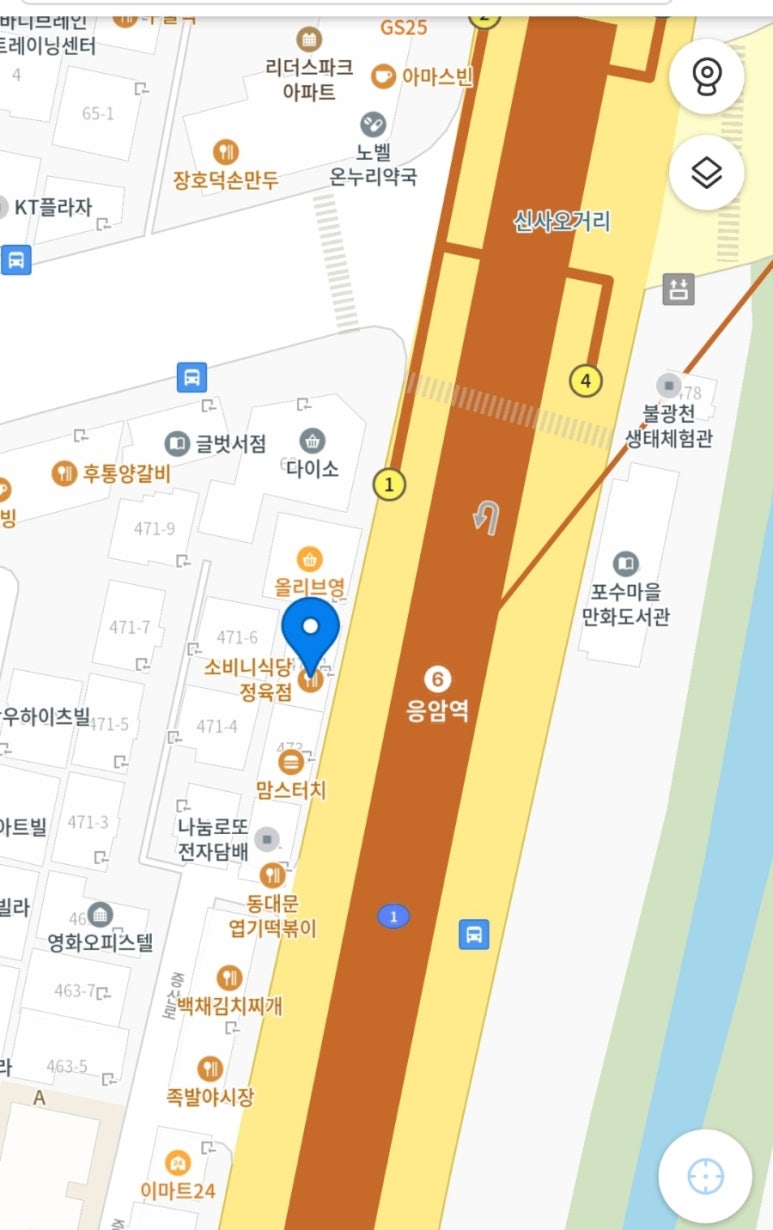Image resolution: width=773 pixels, height=1230 pixels.
Task: Select the 응암역 line 6 station marker
Action: click(x=436, y=680)
